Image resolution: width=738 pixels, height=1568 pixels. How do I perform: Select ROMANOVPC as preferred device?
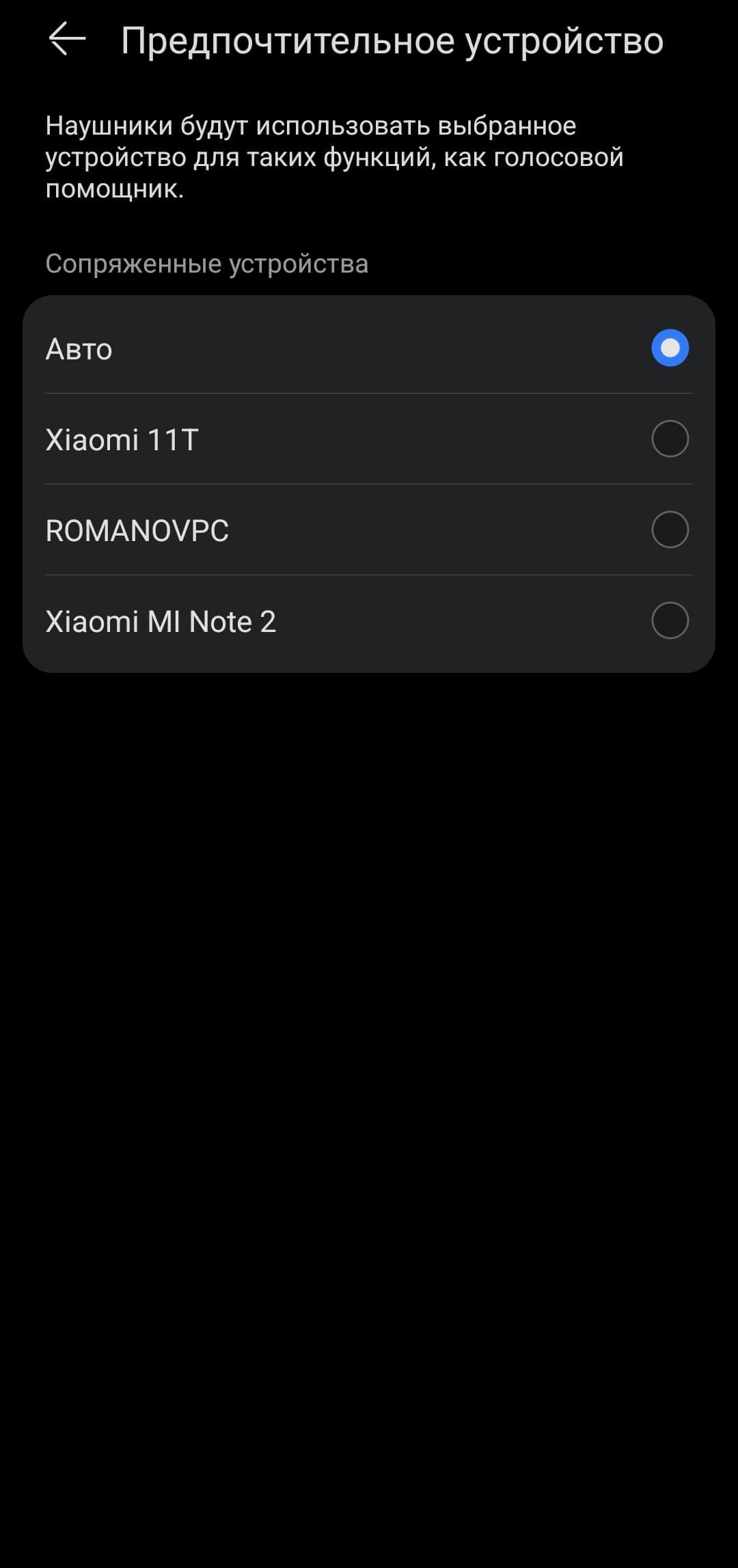[669, 529]
